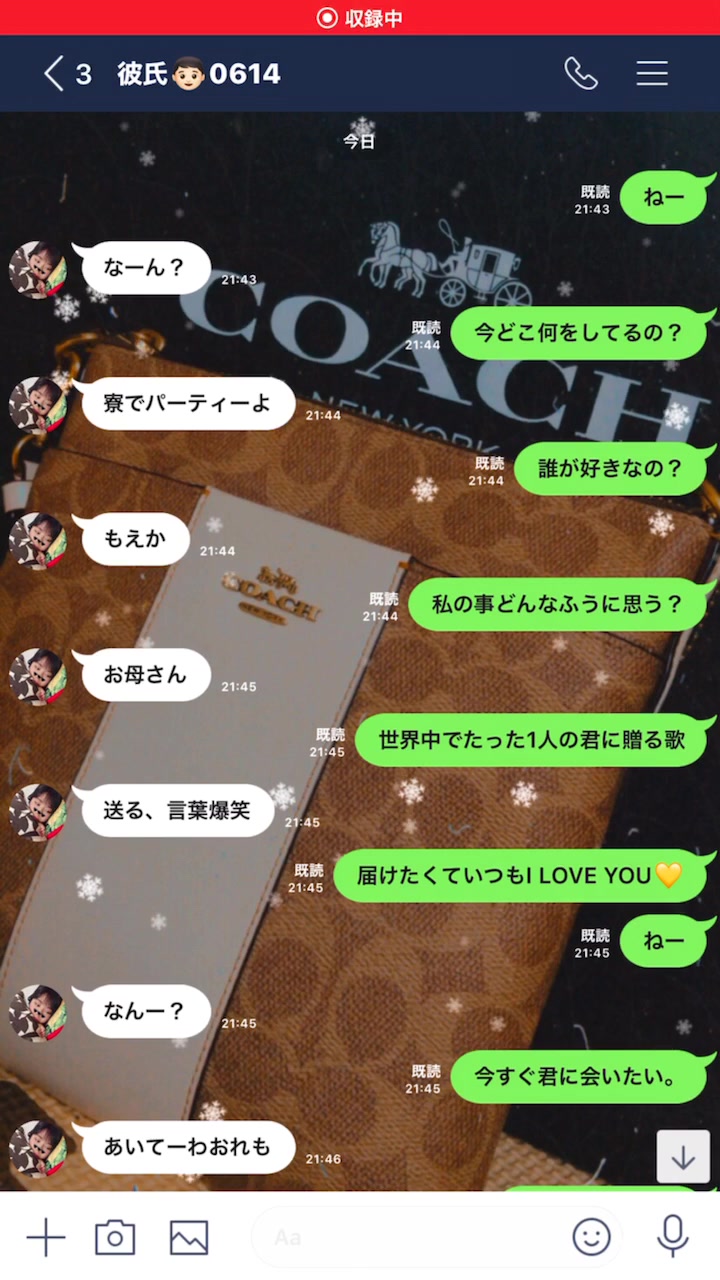Record a voice message with the microphone

pyautogui.click(x=673, y=1238)
